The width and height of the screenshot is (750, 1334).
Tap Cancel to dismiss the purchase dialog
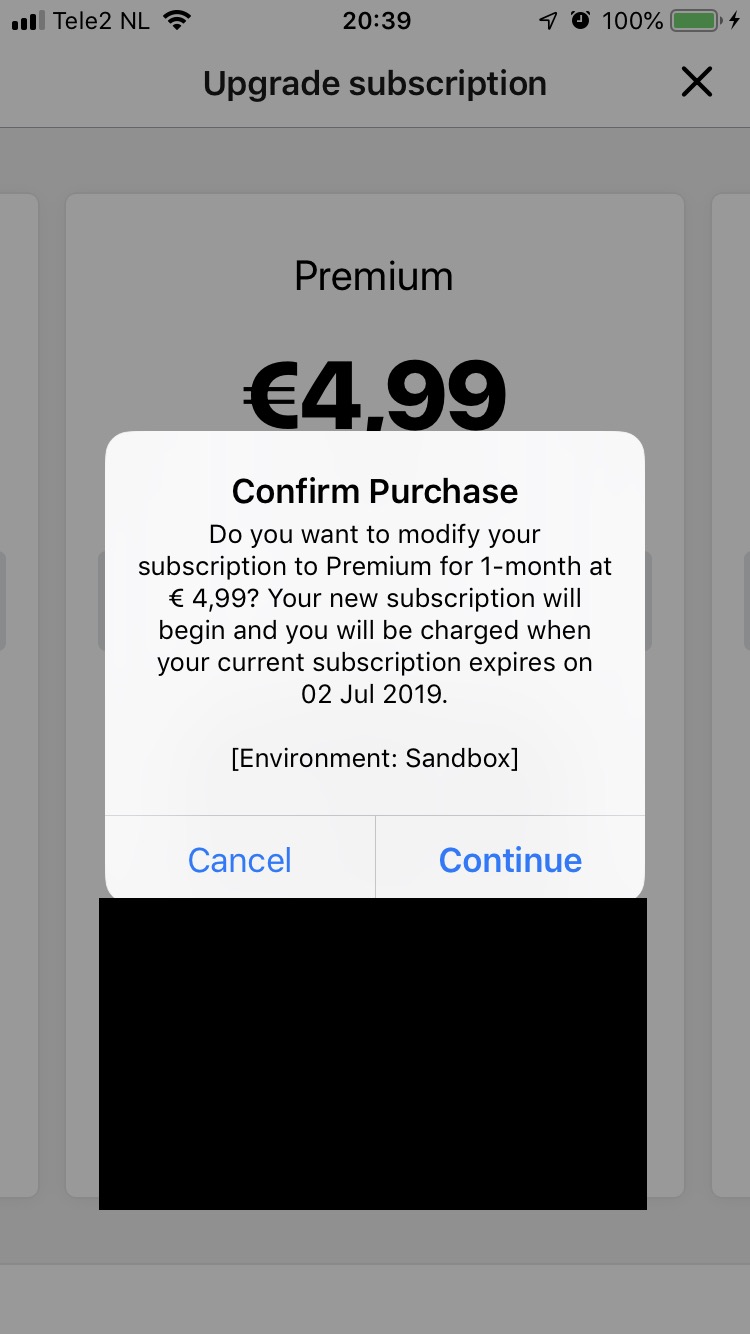pyautogui.click(x=239, y=860)
